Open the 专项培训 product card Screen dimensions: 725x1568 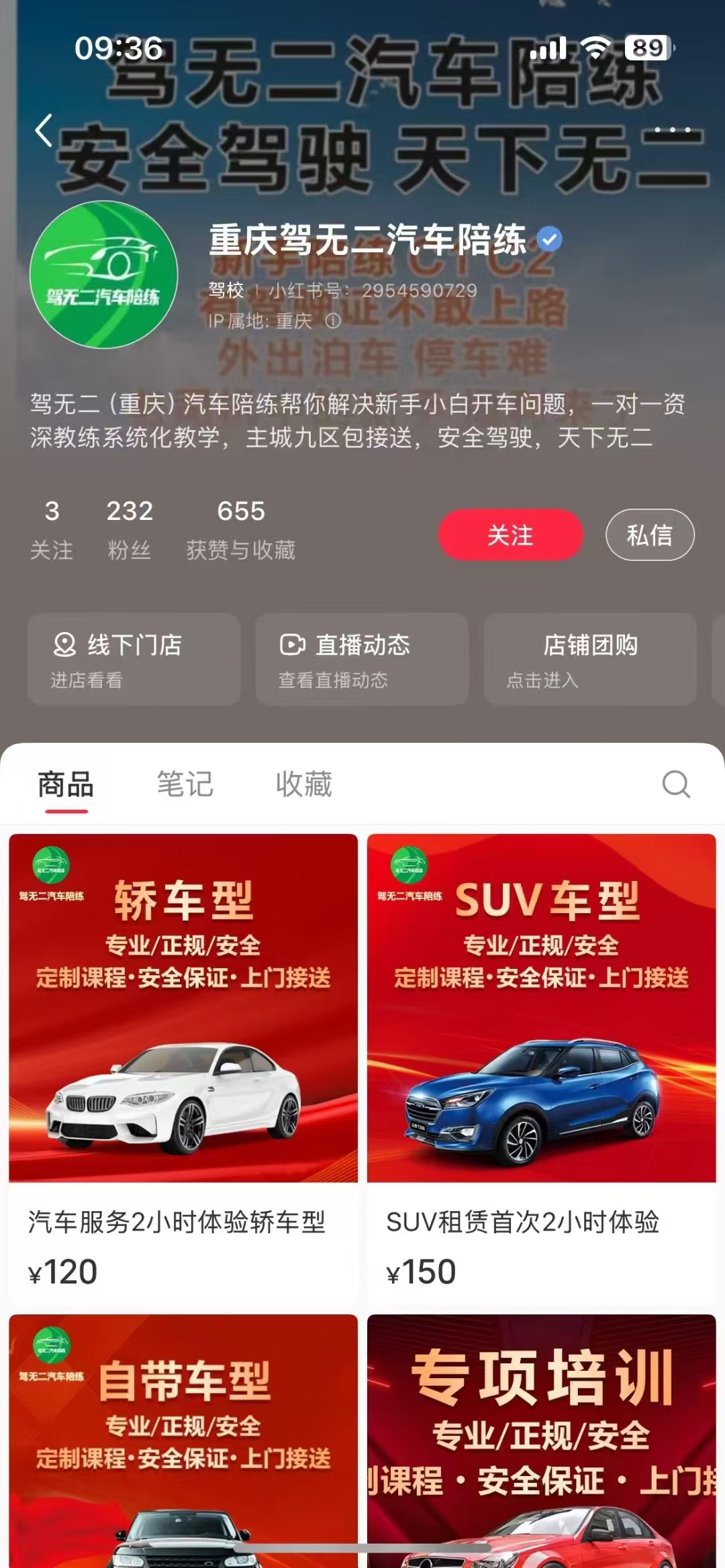pos(542,1443)
